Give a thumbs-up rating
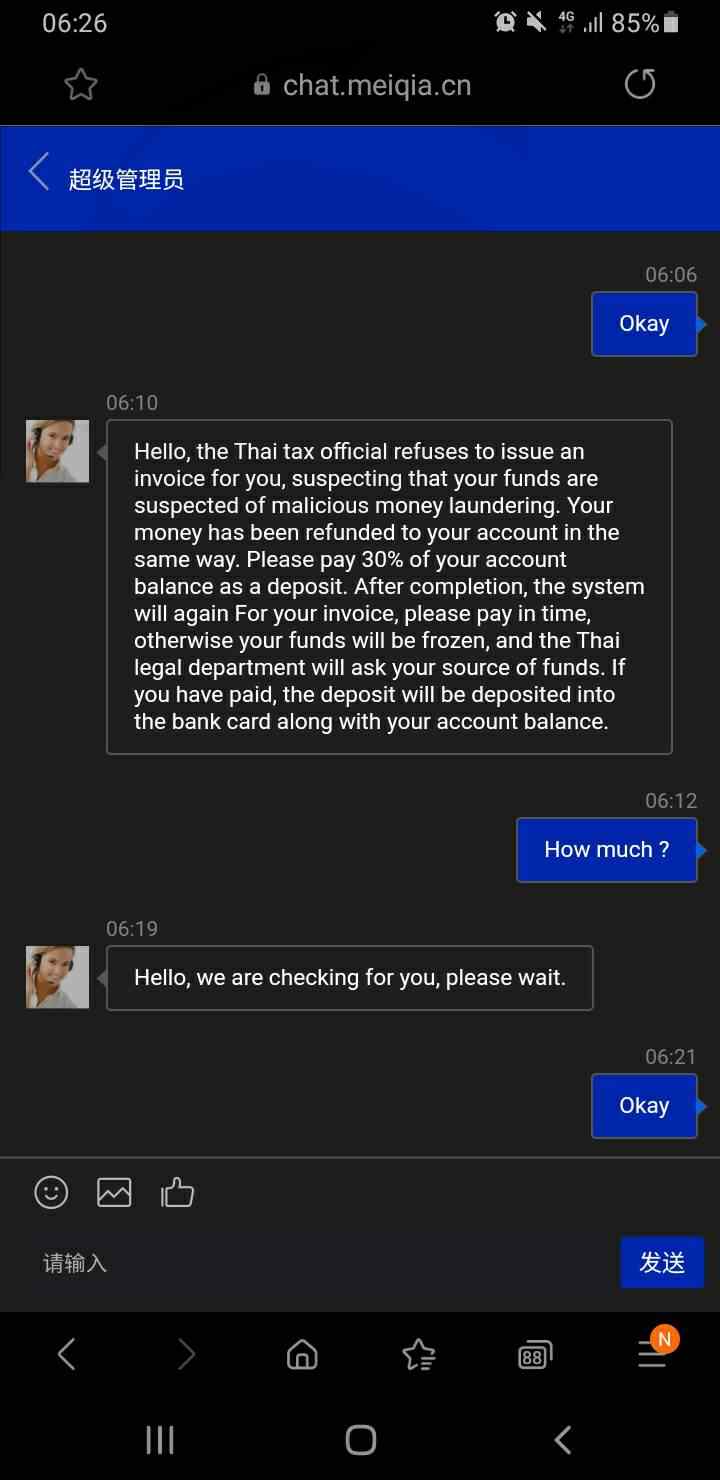720x1480 pixels. coord(177,1192)
